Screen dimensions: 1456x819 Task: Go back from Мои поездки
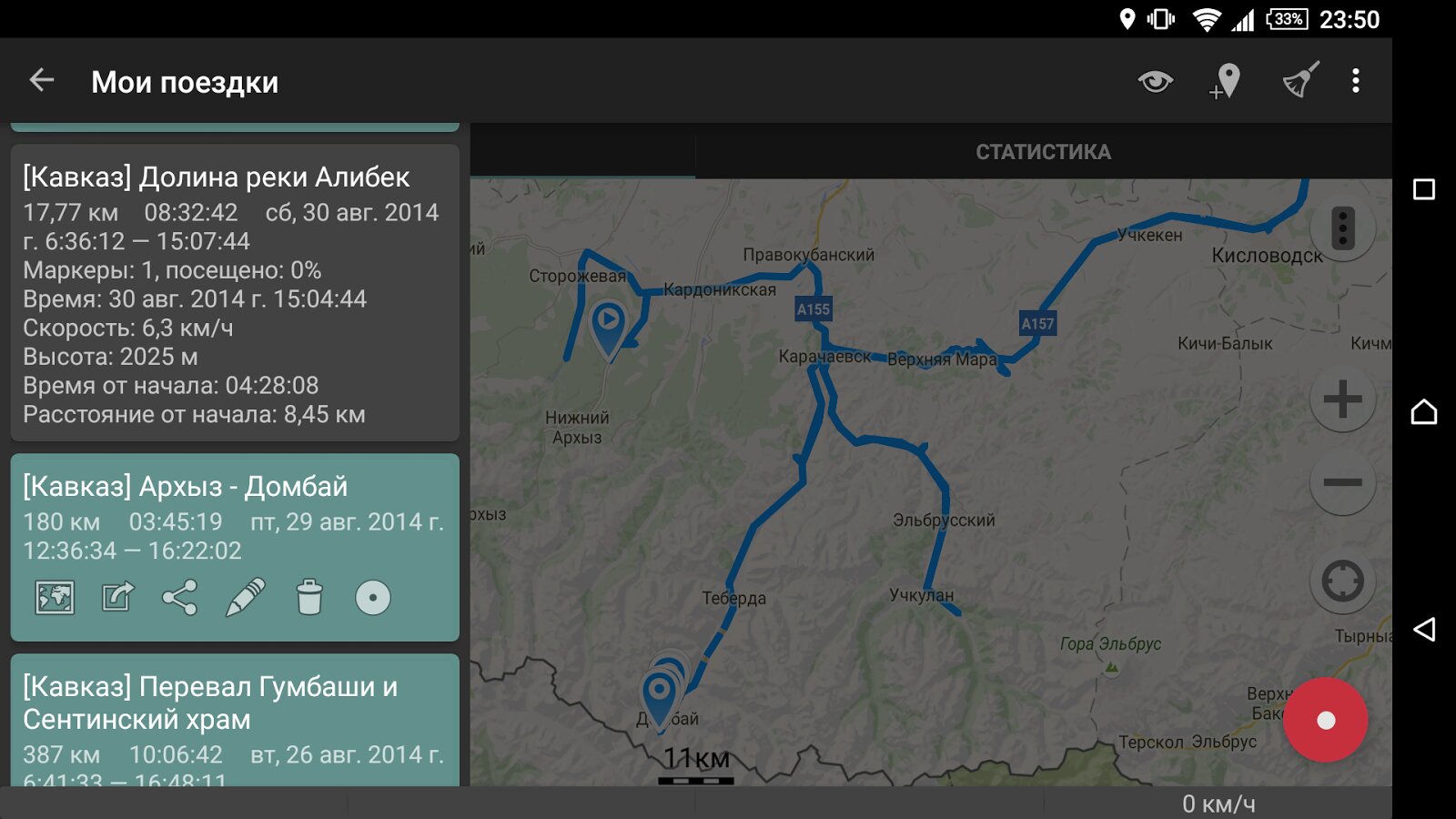click(x=42, y=81)
